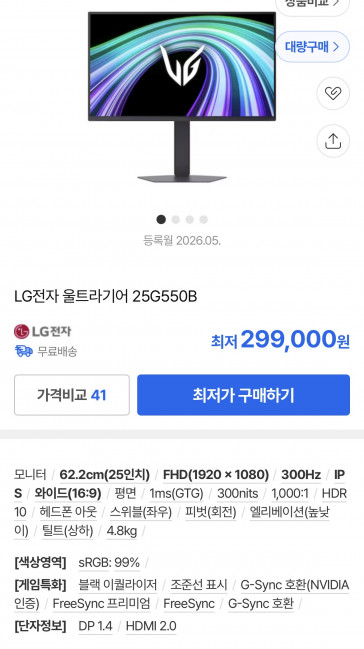The image size is (364, 649).
Task: Tap the DP 1.4 port spec
Action: [95, 626]
